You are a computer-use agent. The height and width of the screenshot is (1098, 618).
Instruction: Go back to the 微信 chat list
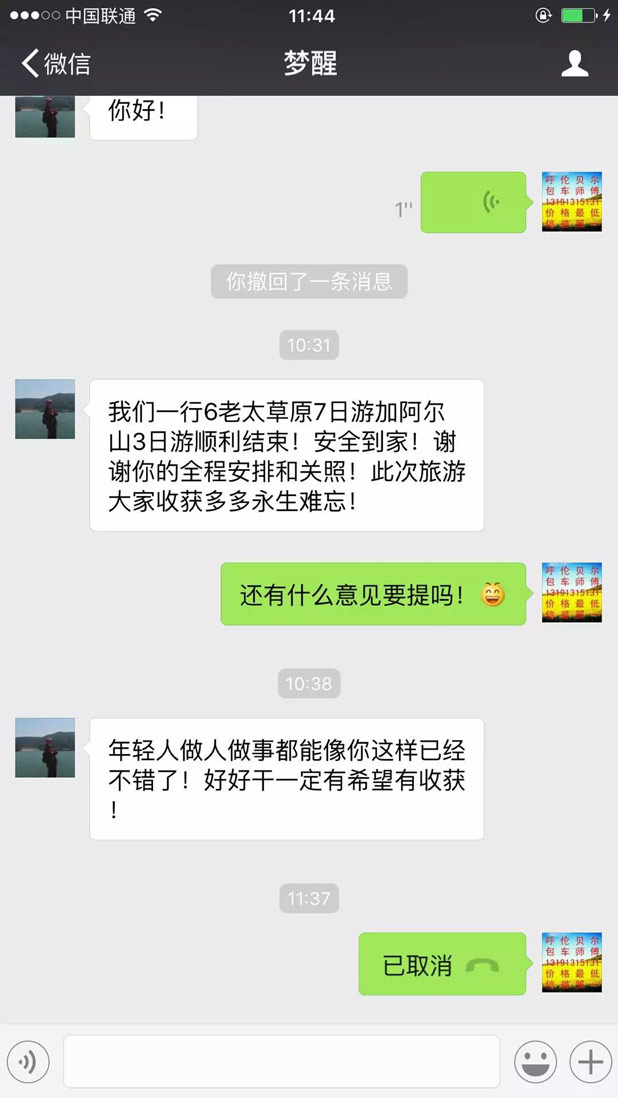coord(56,64)
